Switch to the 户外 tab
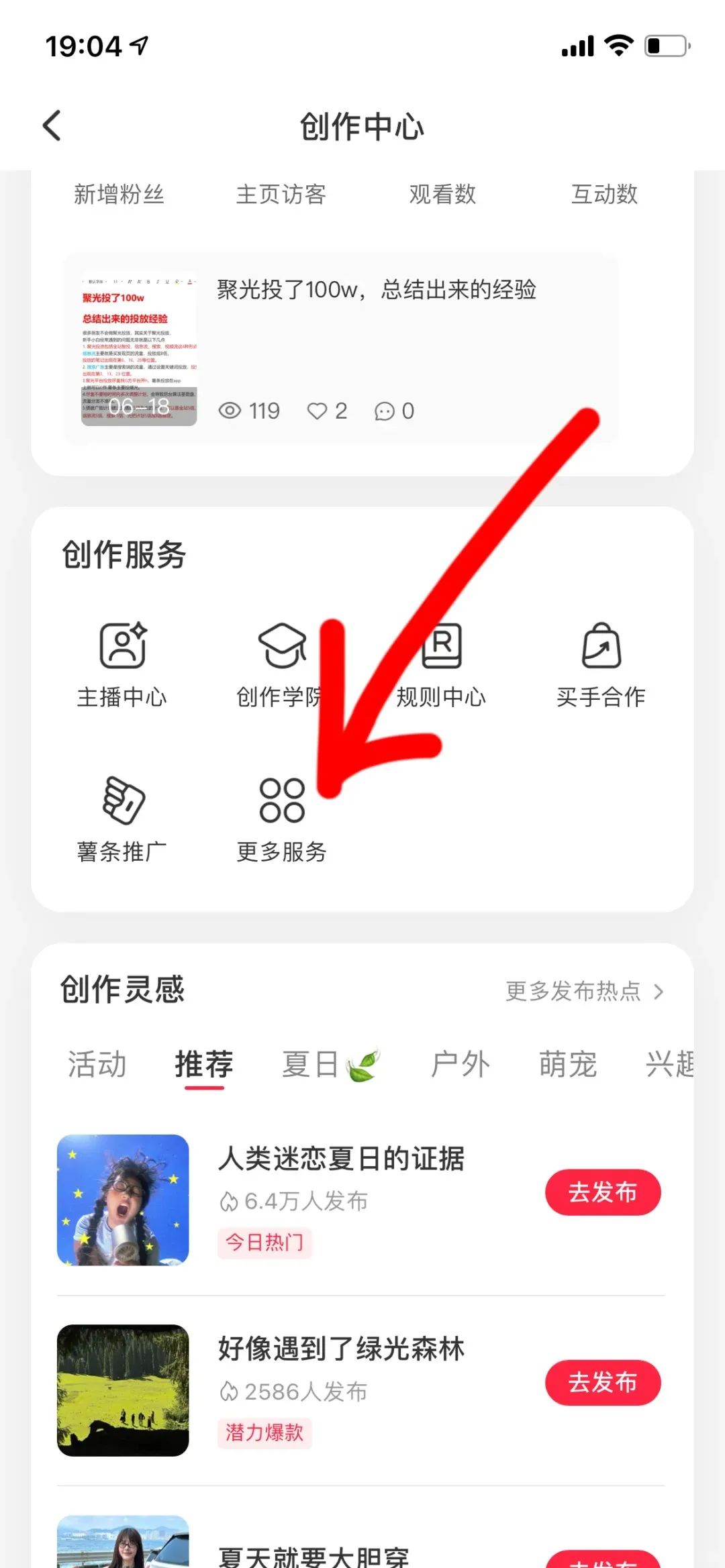 tap(461, 1064)
